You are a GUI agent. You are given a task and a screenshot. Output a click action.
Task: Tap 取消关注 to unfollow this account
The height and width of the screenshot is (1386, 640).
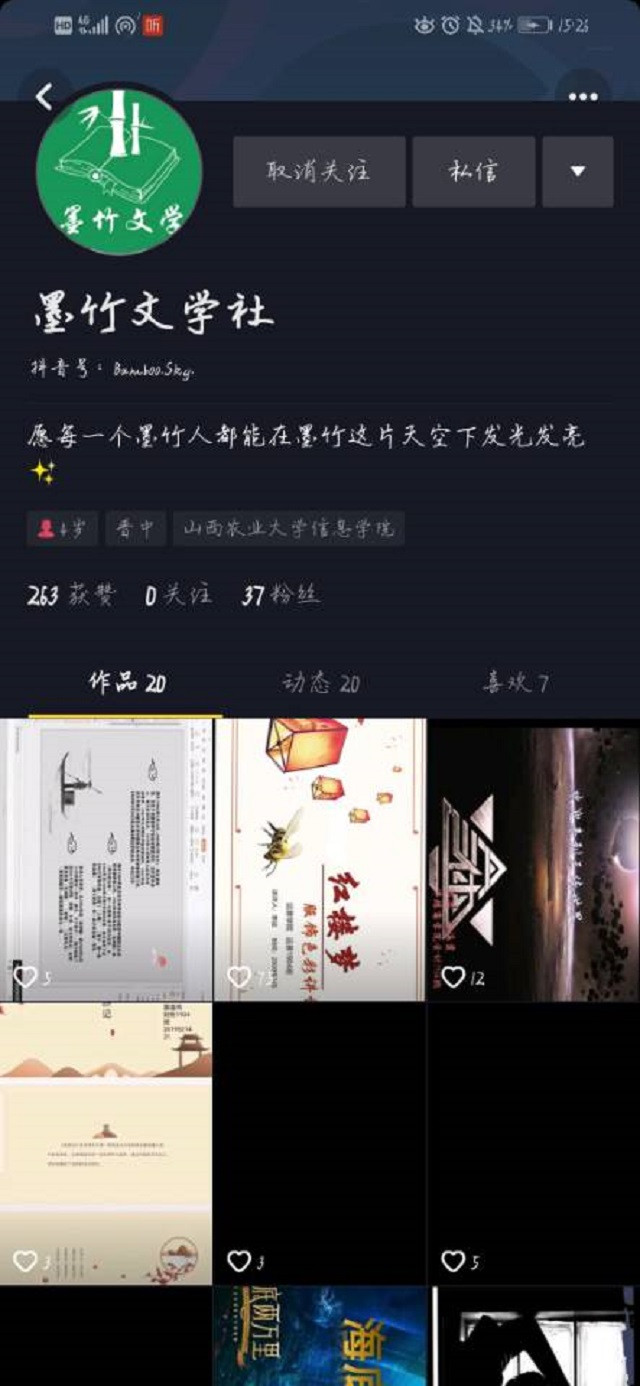click(x=319, y=172)
